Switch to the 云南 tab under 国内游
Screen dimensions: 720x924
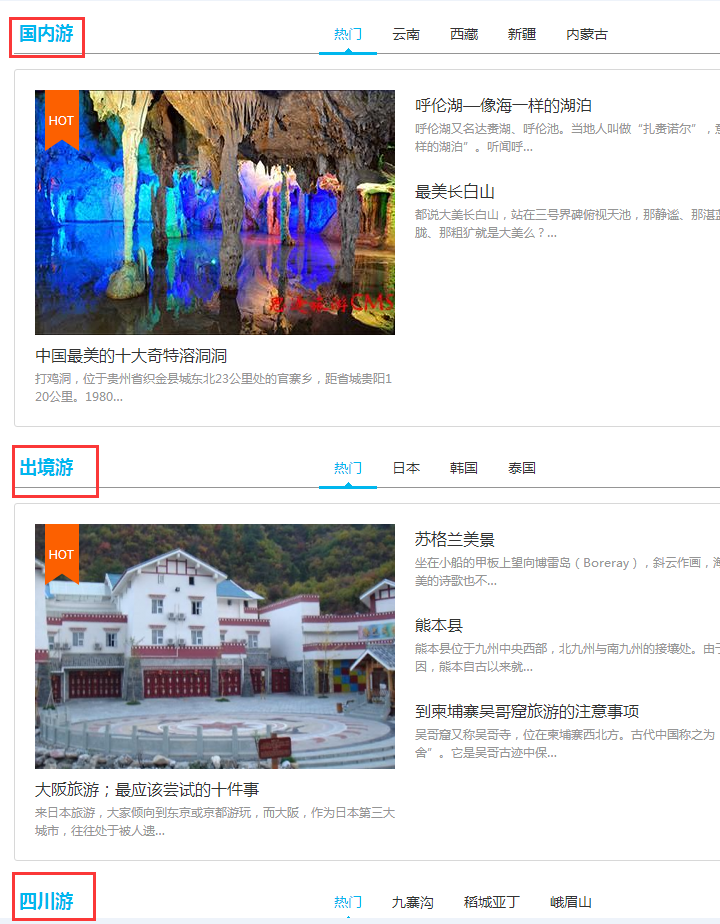[406, 34]
